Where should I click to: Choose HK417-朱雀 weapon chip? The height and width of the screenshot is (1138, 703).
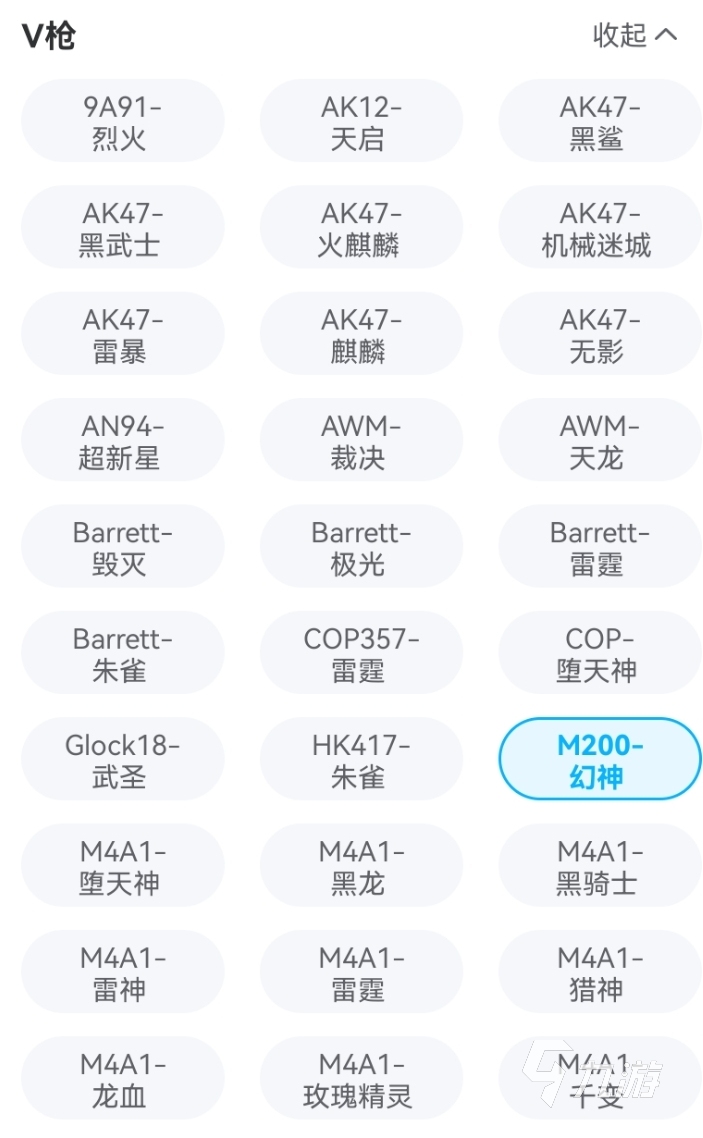tap(361, 760)
